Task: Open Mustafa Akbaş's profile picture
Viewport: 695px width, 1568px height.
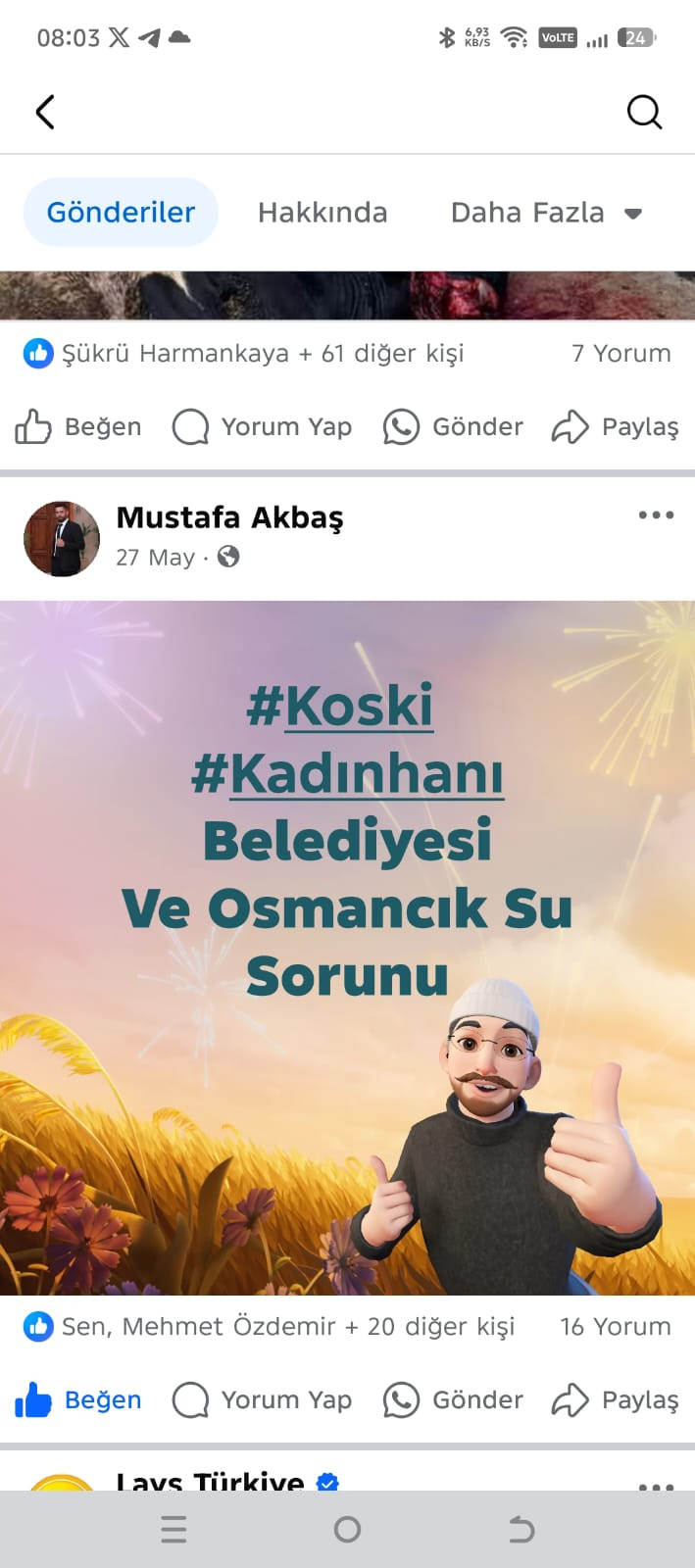Action: click(62, 538)
